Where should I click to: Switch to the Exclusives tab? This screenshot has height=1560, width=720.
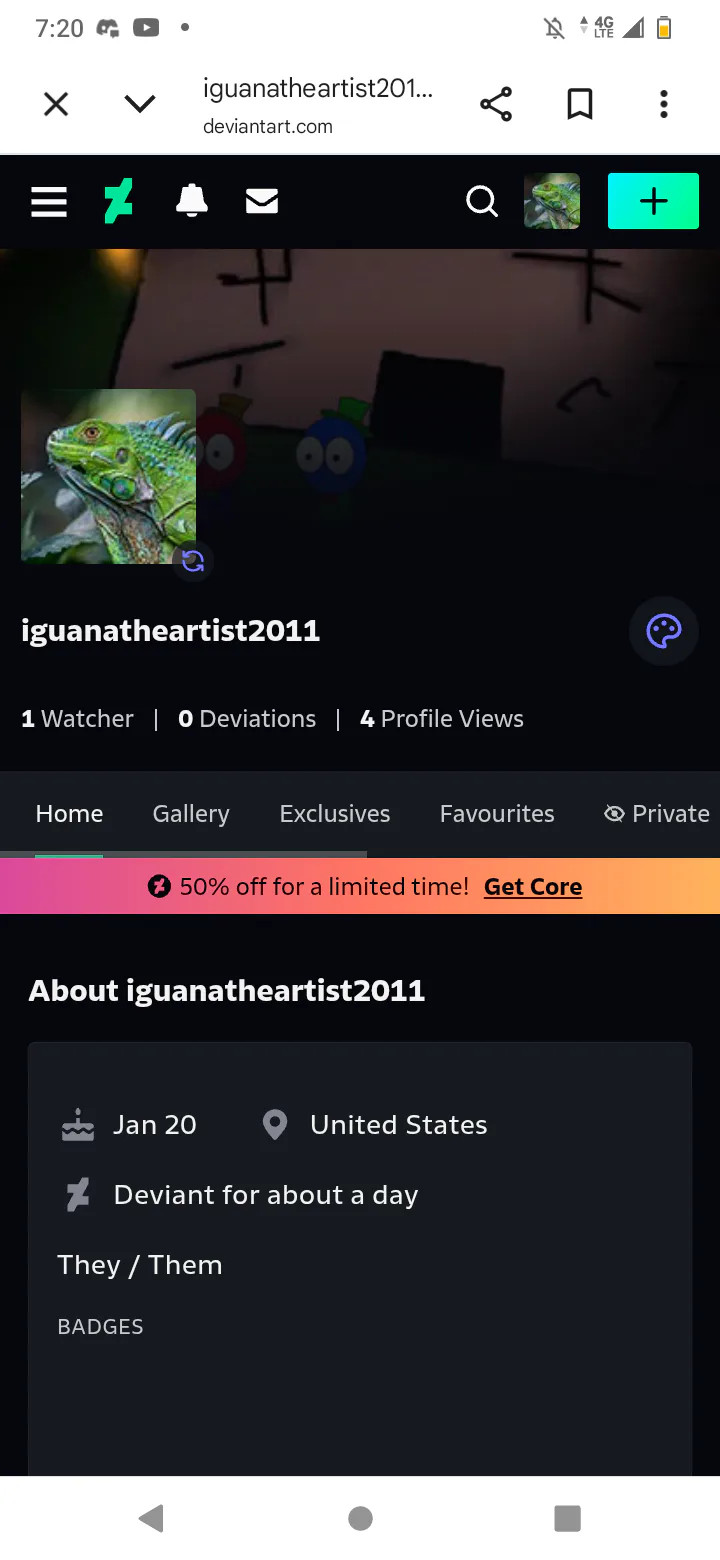point(335,814)
